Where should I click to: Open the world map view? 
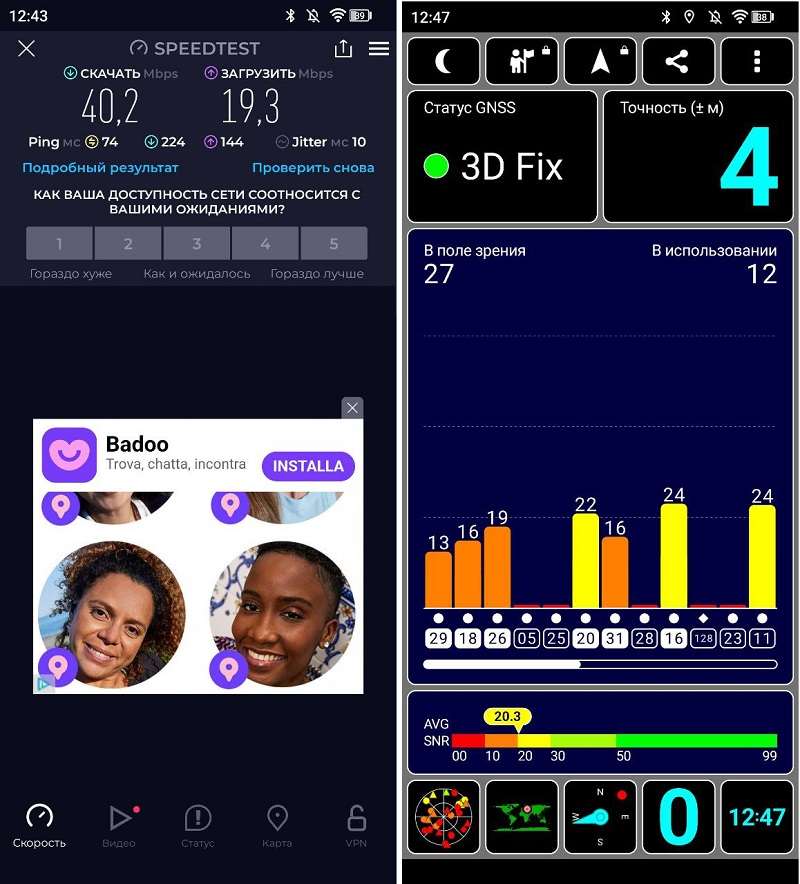click(521, 816)
